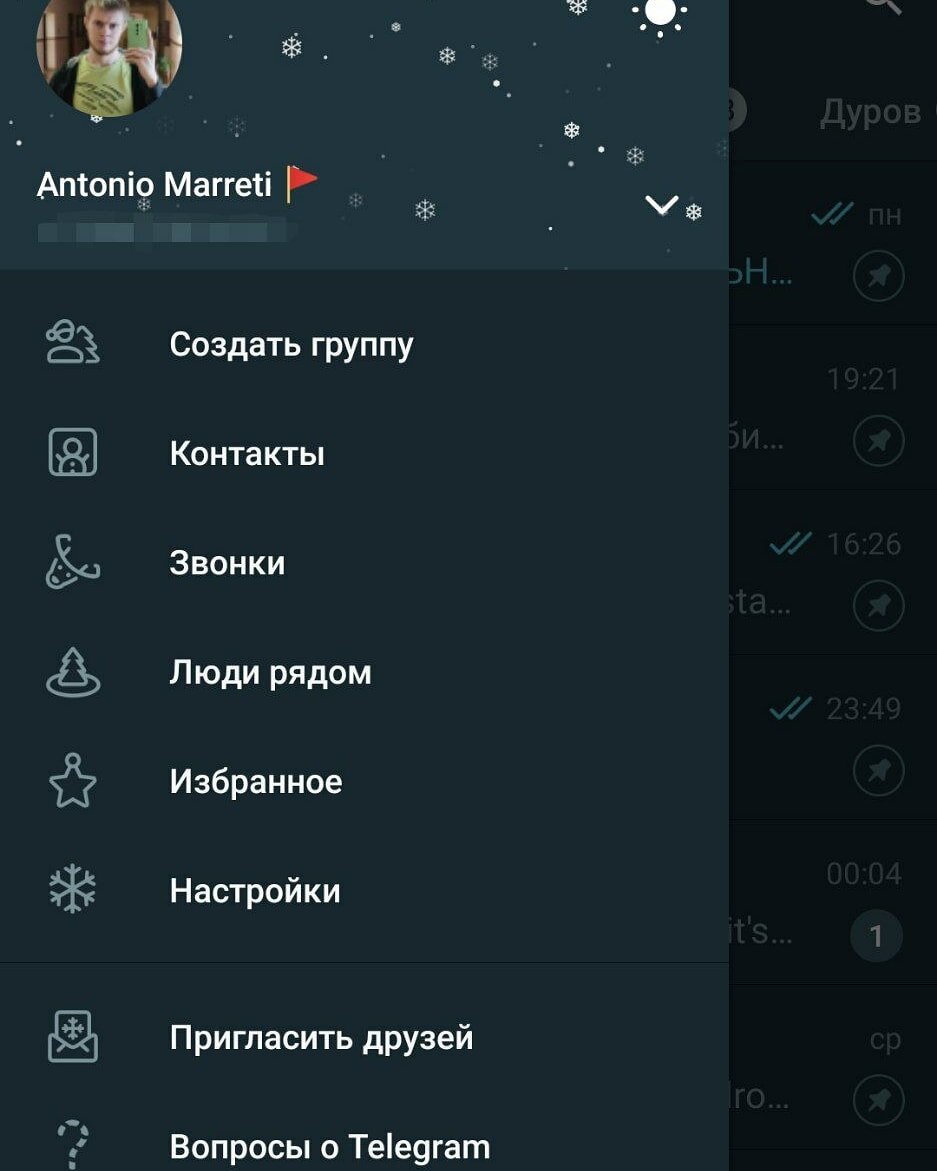Open Создать группу
This screenshot has width=937, height=1171.
pyautogui.click(x=291, y=344)
